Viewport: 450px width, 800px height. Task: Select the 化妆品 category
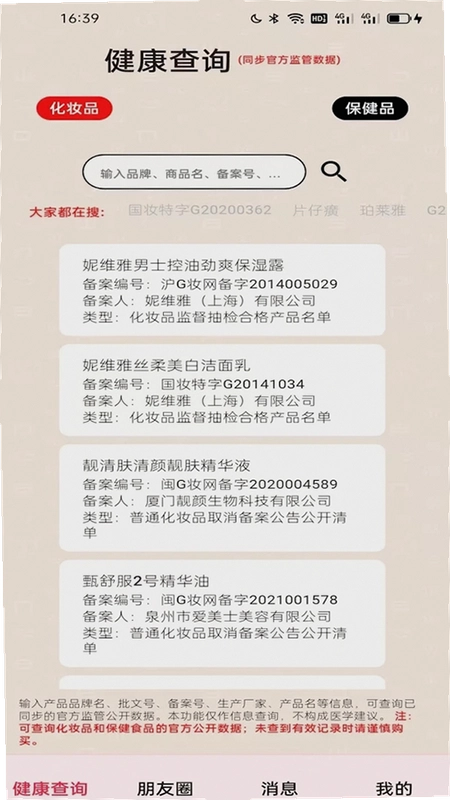coord(74,108)
